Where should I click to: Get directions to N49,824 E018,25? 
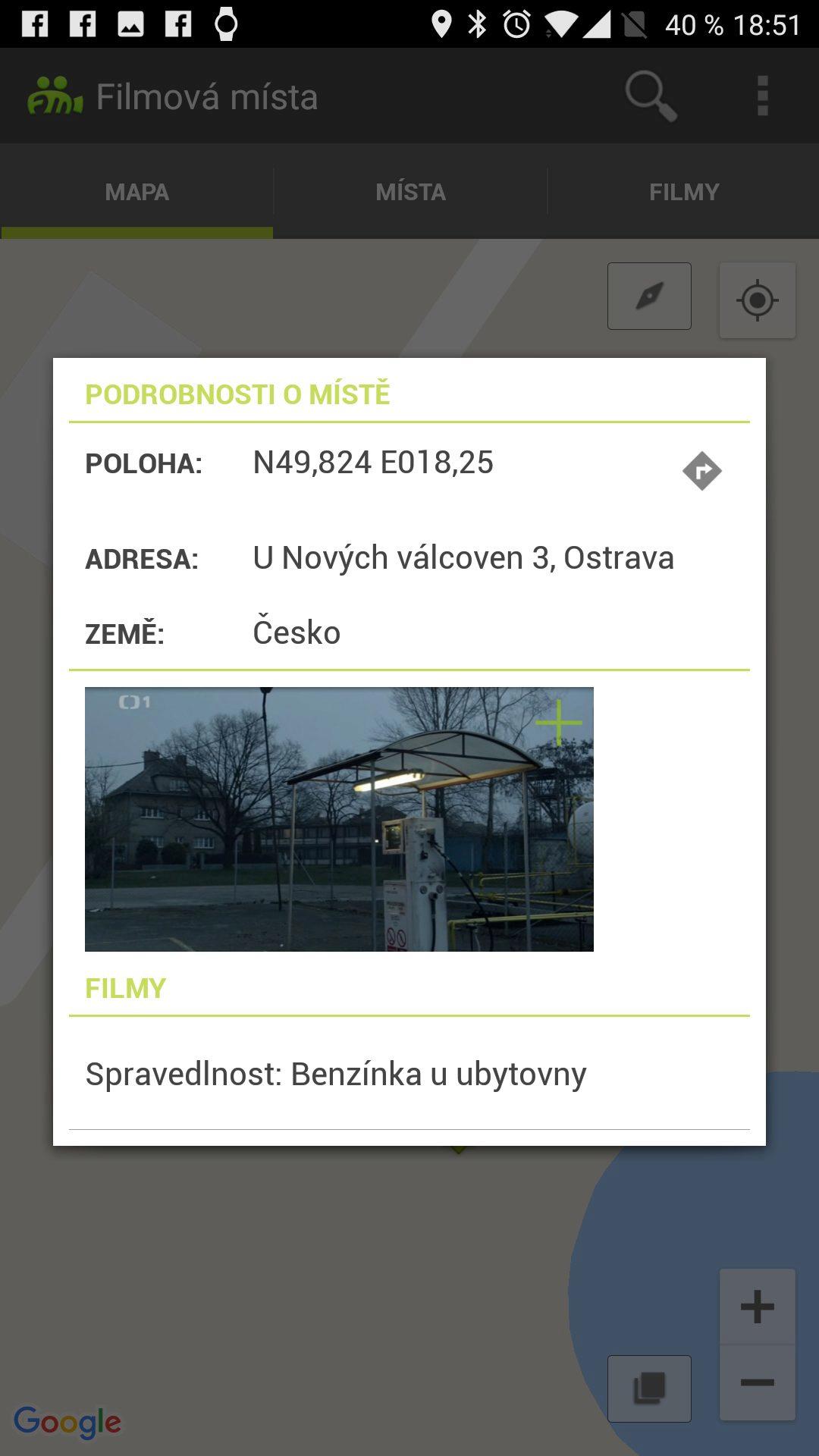coord(701,471)
